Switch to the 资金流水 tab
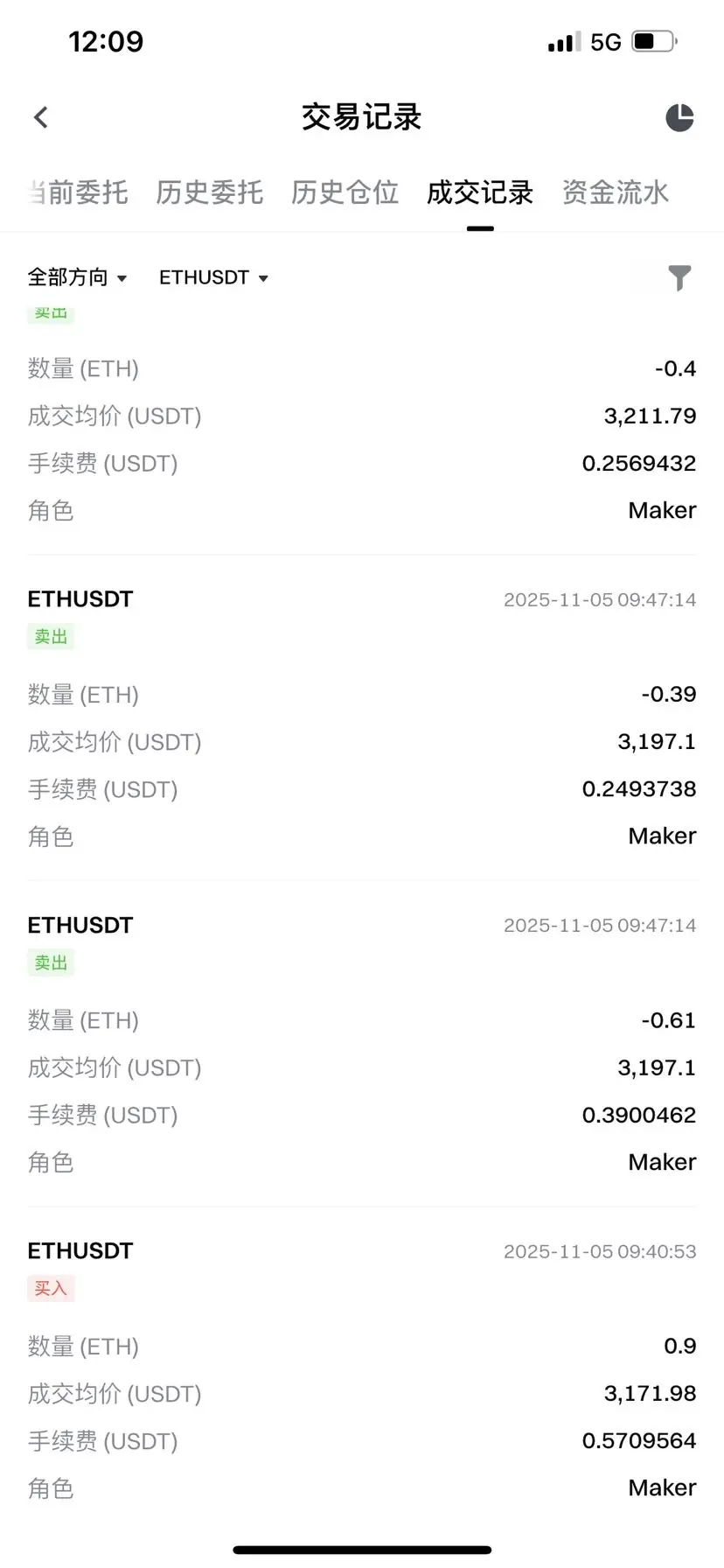The width and height of the screenshot is (724, 1568). [x=616, y=192]
